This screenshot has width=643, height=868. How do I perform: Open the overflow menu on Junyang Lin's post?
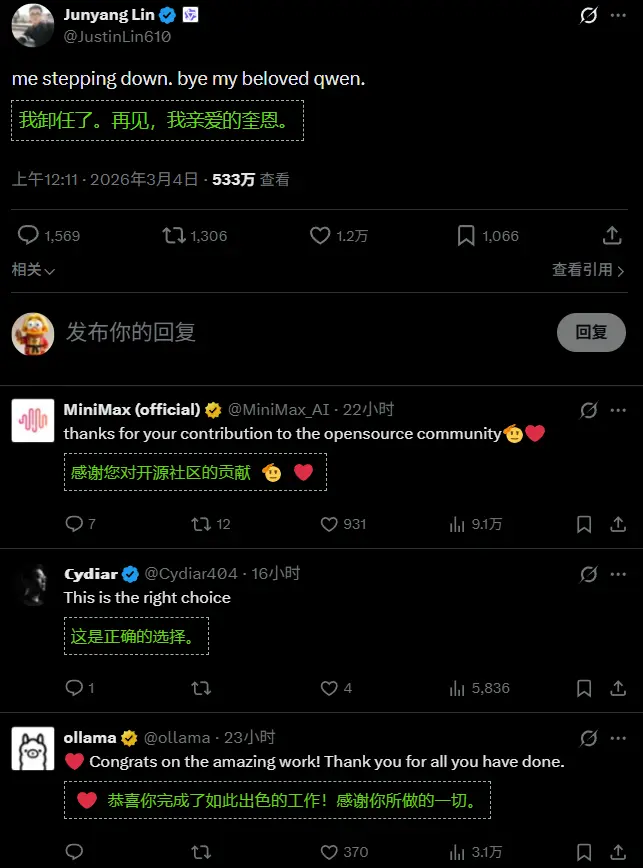[x=619, y=15]
